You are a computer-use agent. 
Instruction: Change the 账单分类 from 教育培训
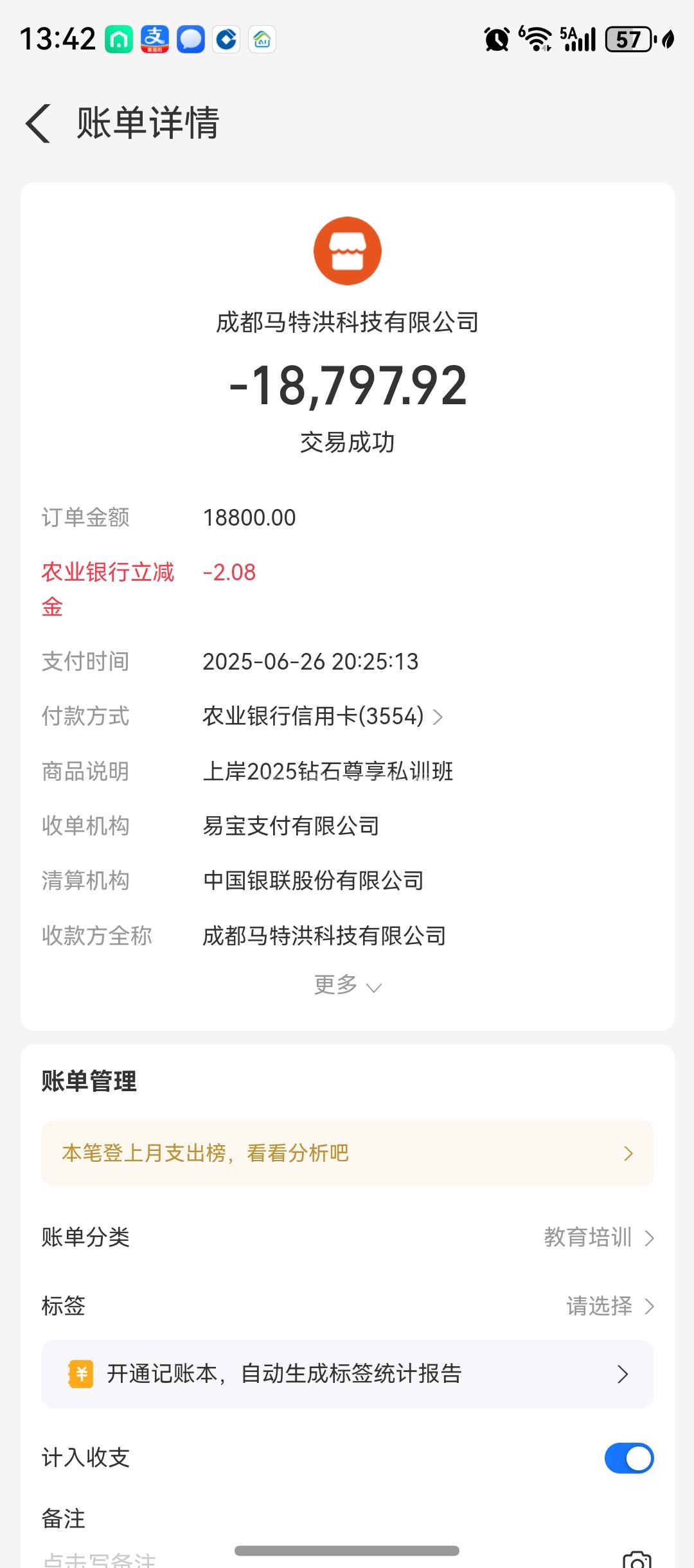click(599, 1237)
